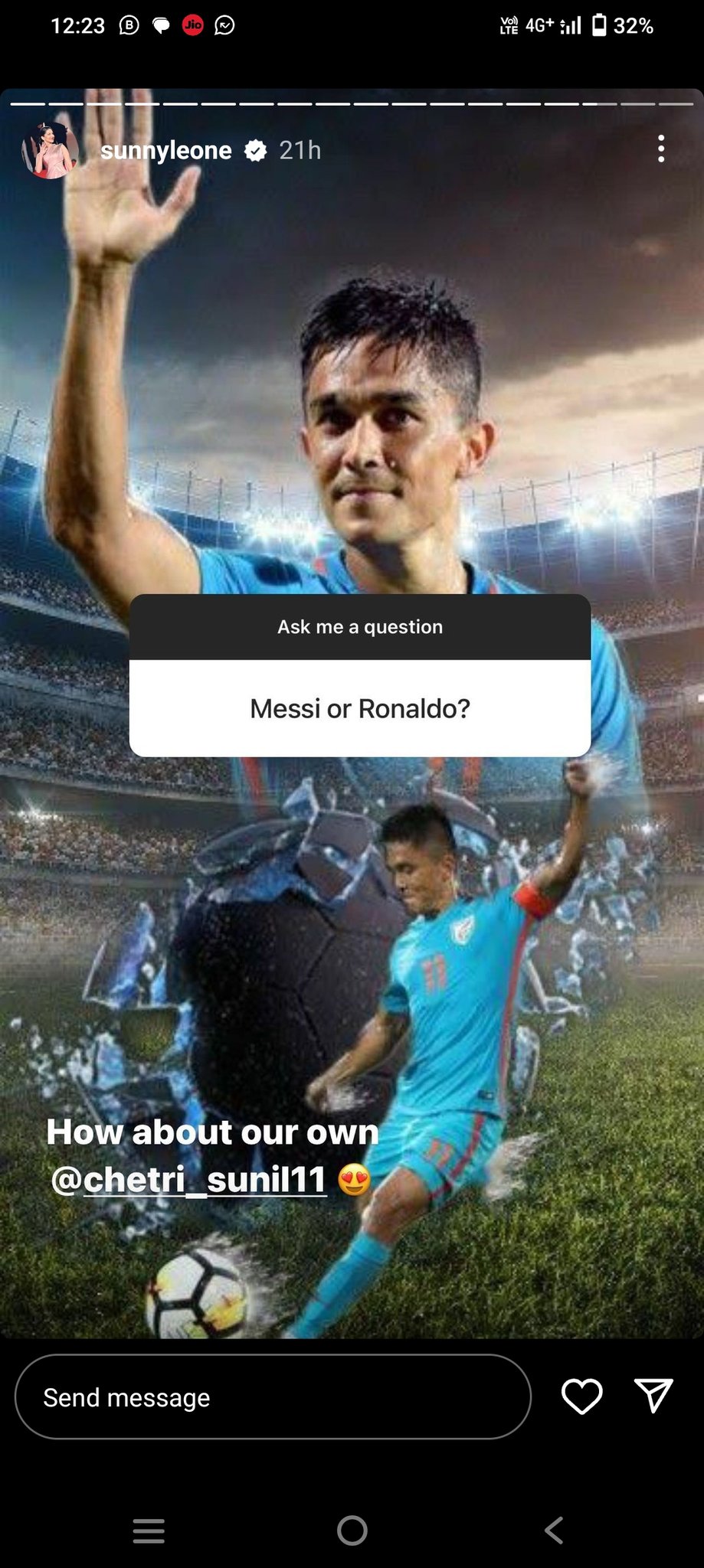Image resolution: width=704 pixels, height=1568 pixels.
Task: Tap the sunnyleone username
Action: point(165,150)
